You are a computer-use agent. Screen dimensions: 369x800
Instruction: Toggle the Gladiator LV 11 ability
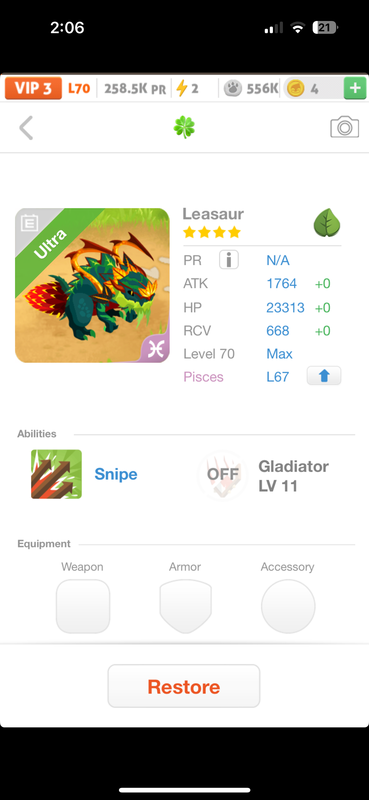pyautogui.click(x=223, y=475)
